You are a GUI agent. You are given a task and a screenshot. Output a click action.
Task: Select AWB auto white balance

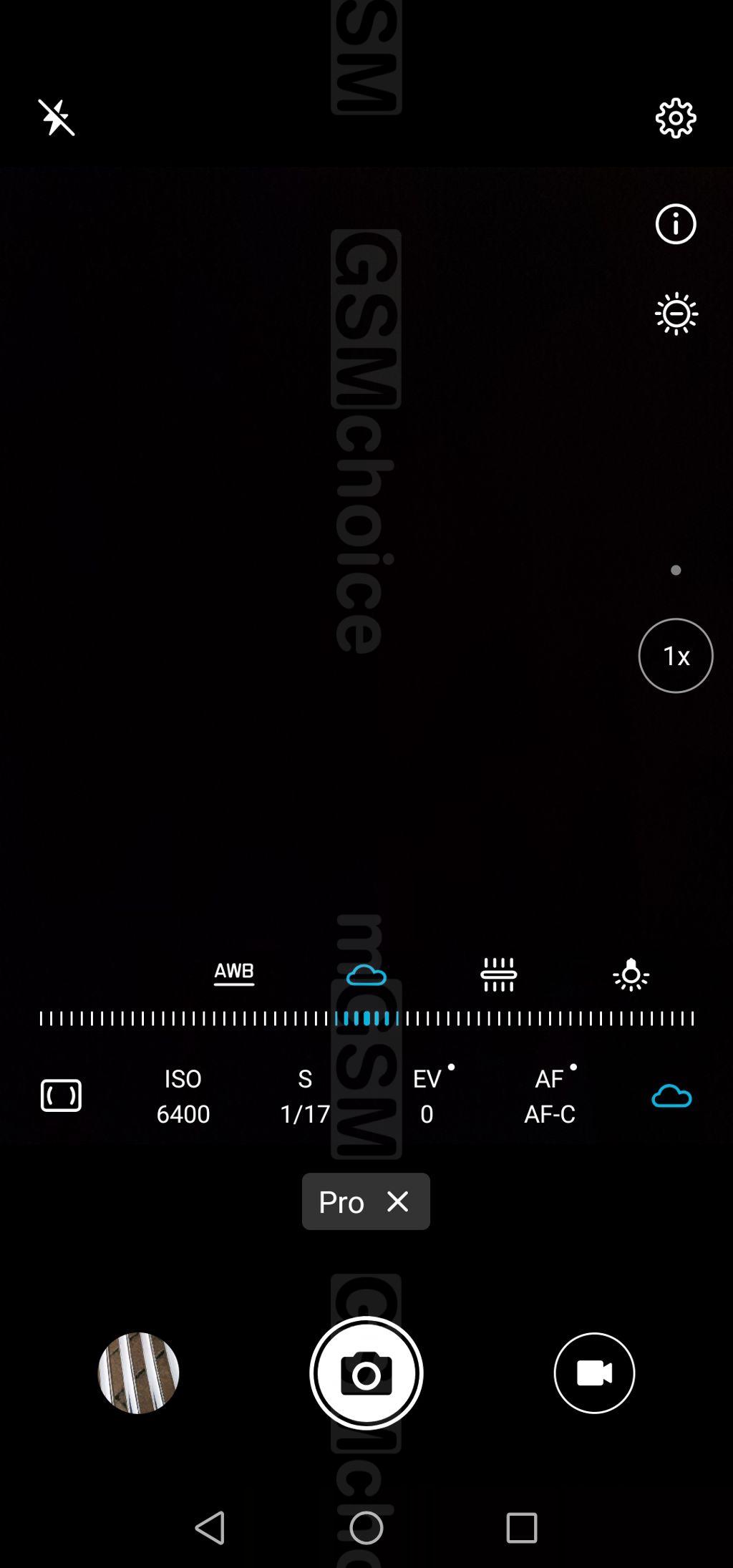pyautogui.click(x=234, y=974)
